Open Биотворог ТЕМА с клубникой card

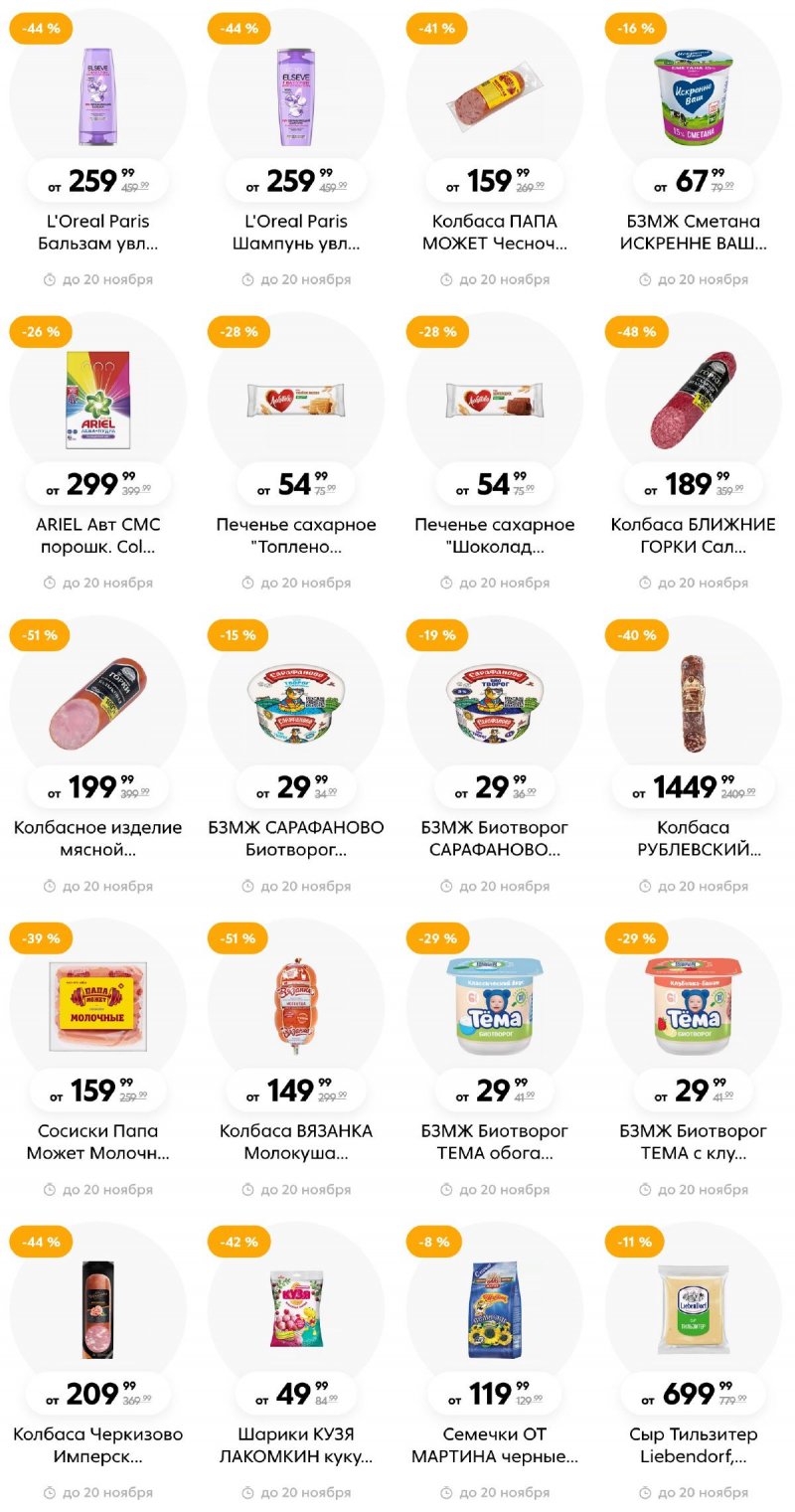pos(694,1009)
